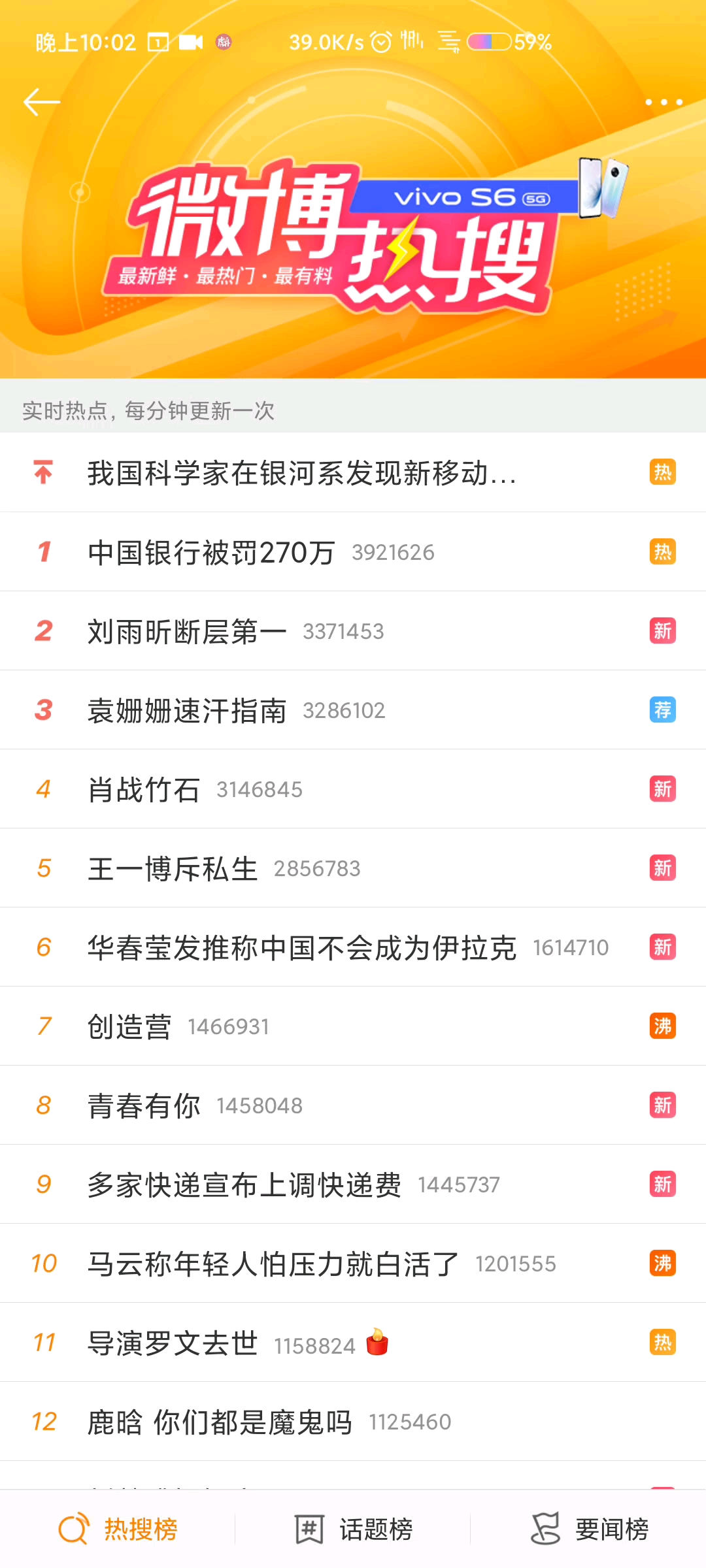Open 马云称年轻人怕压力就白活了
This screenshot has height=1568, width=706.
tap(273, 1264)
